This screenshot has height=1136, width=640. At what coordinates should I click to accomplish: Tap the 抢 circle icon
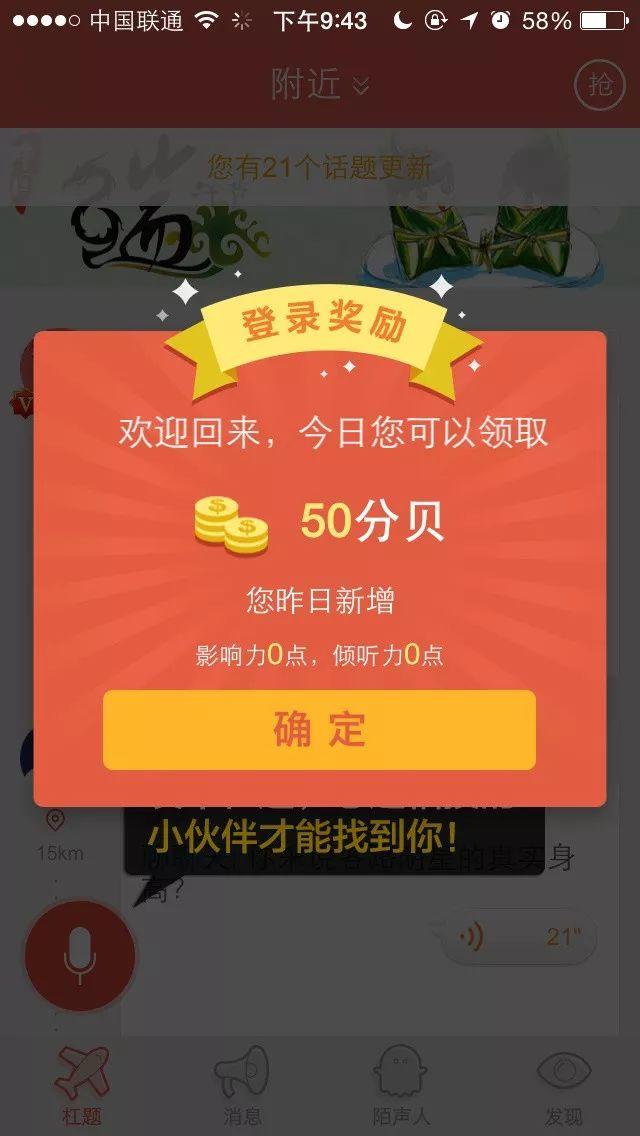click(x=599, y=85)
